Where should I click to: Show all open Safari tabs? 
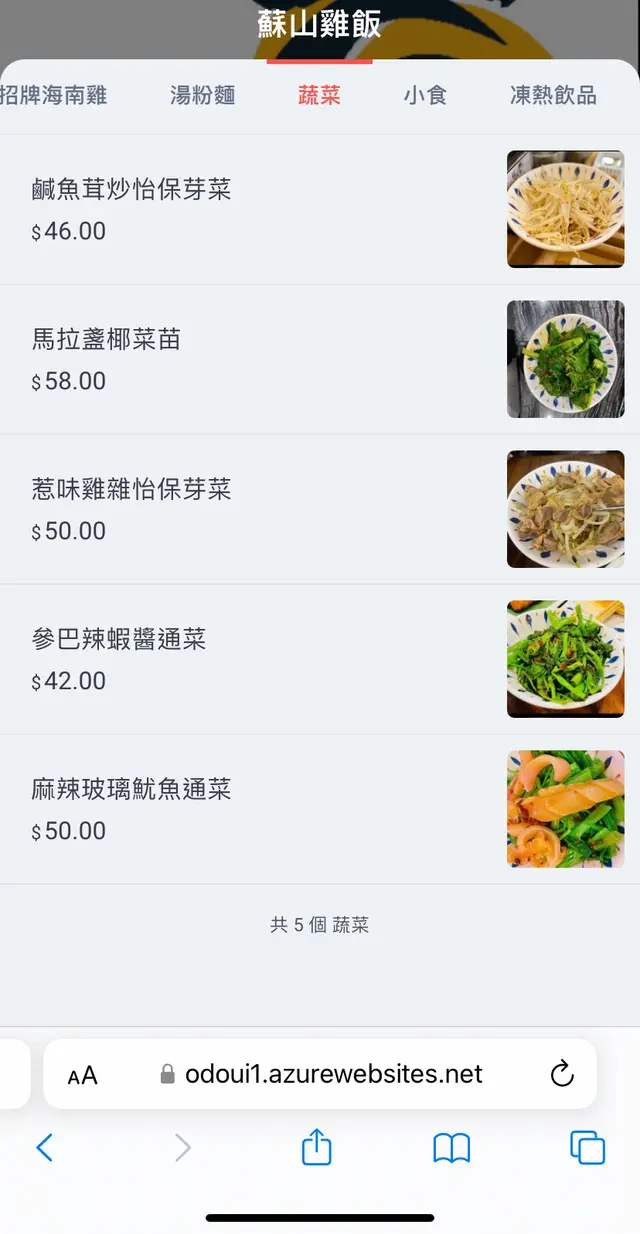coord(587,1147)
